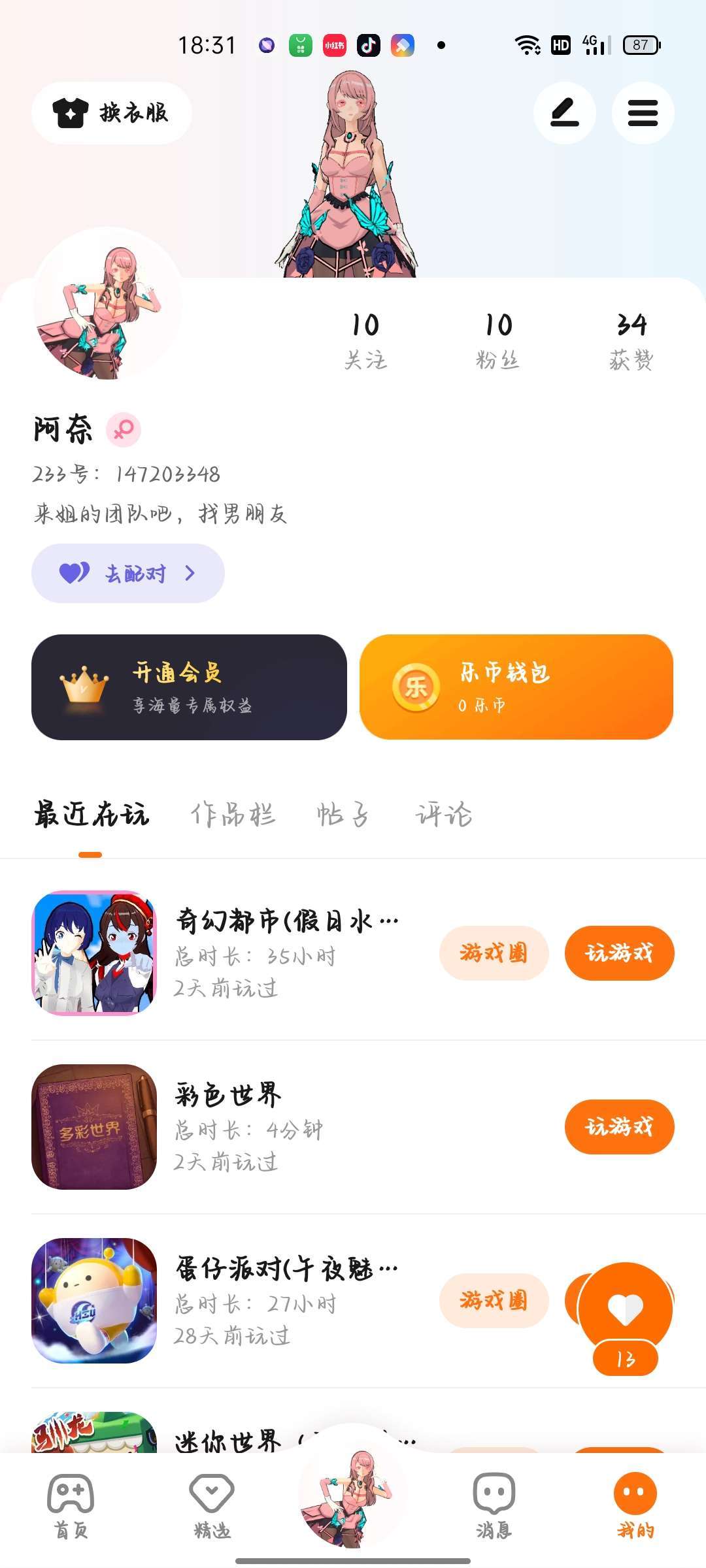The image size is (706, 1568).
Task: Open the 乐币钱包 wallet card
Action: click(x=516, y=687)
